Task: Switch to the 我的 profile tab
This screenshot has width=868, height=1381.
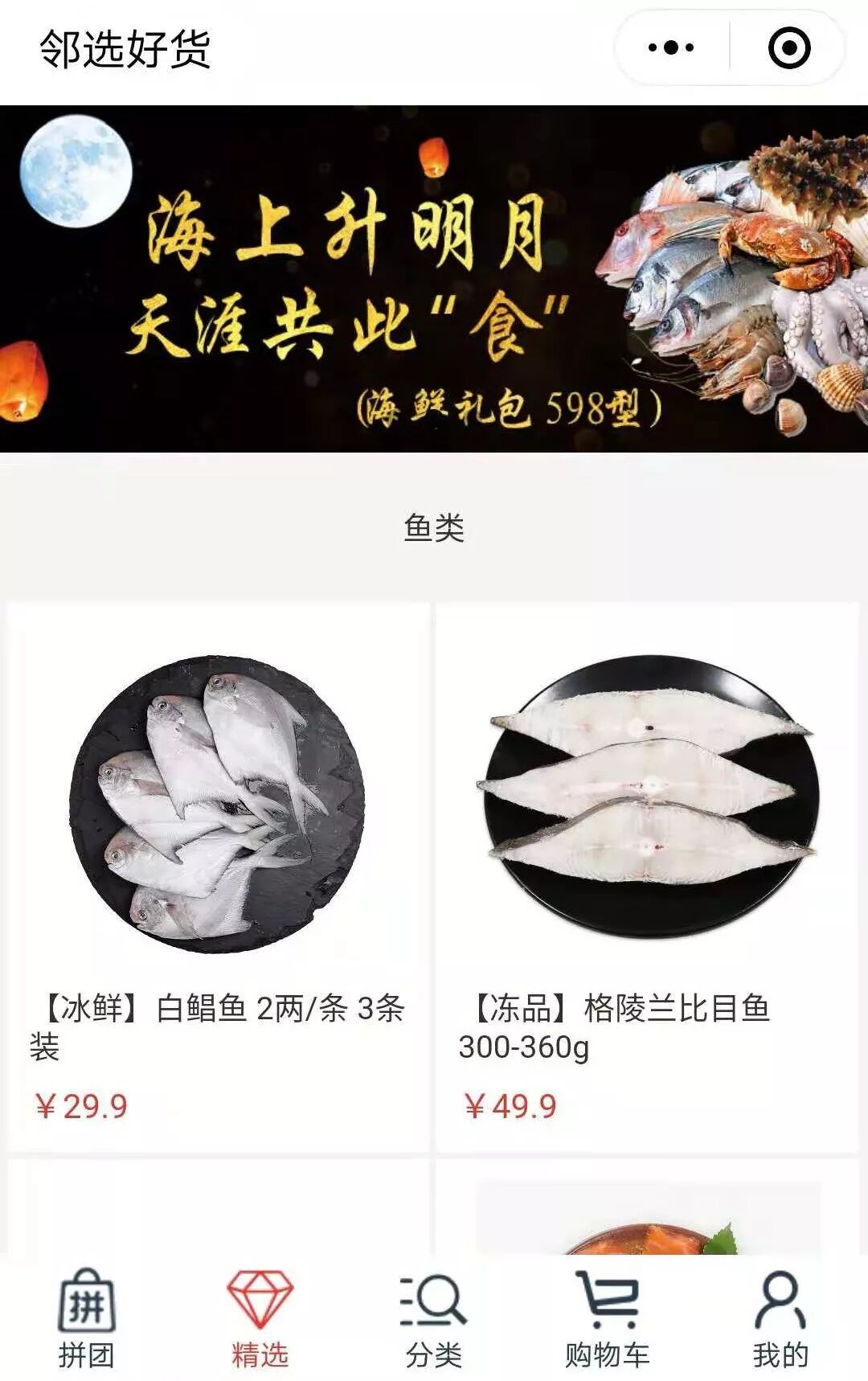Action: pos(780,1318)
